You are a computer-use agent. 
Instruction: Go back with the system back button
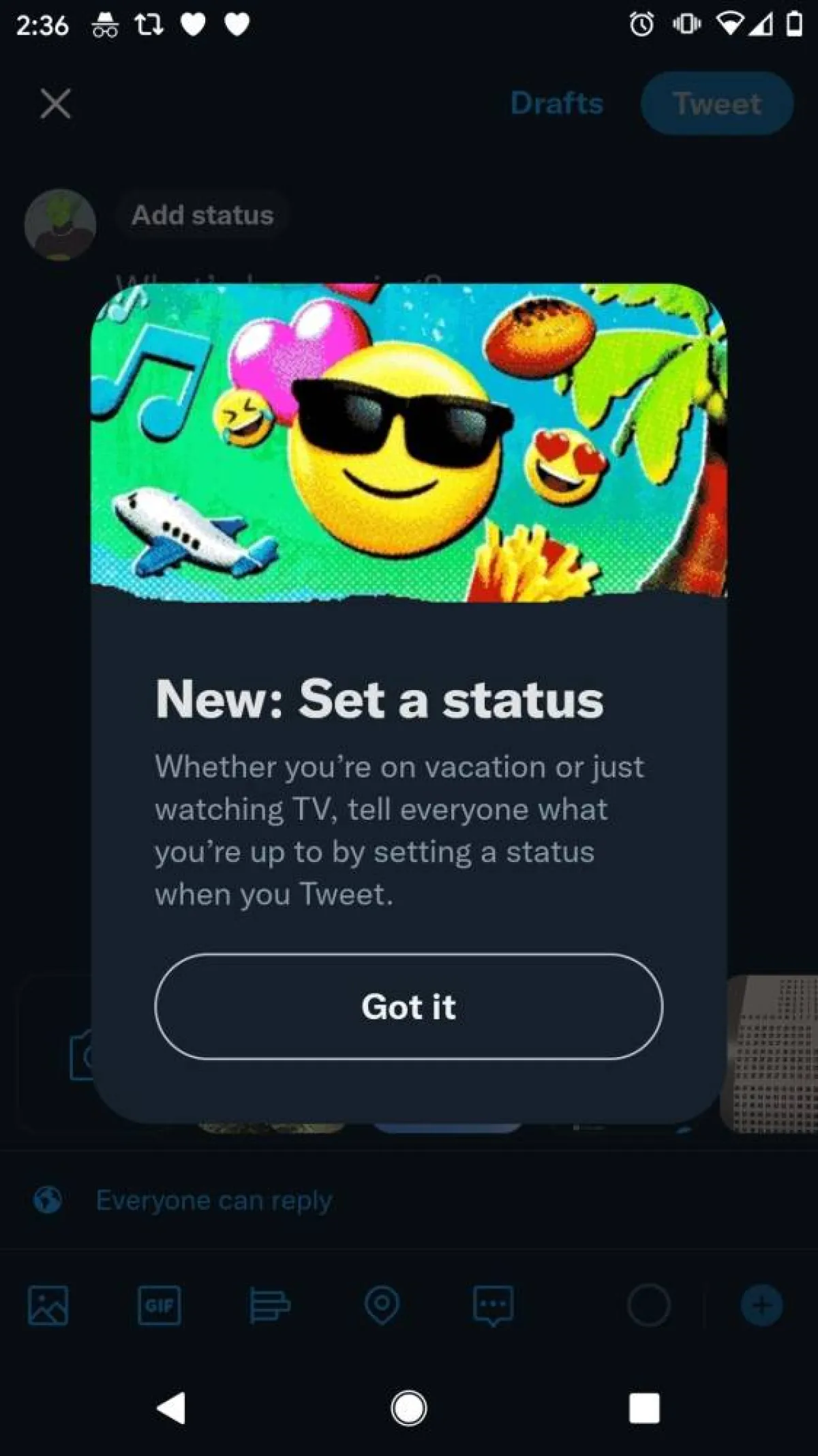(x=171, y=1408)
